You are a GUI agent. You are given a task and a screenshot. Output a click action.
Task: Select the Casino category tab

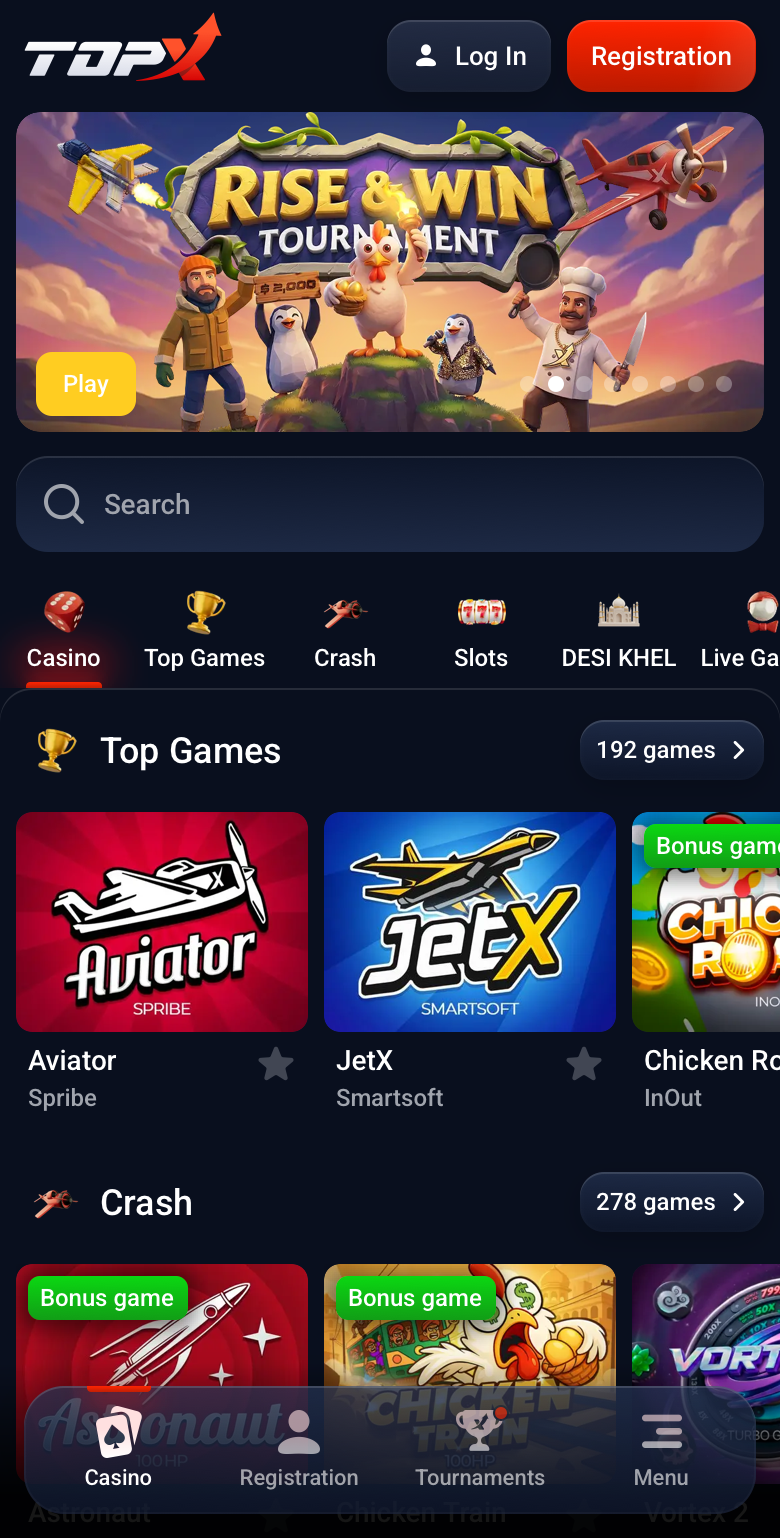(64, 630)
